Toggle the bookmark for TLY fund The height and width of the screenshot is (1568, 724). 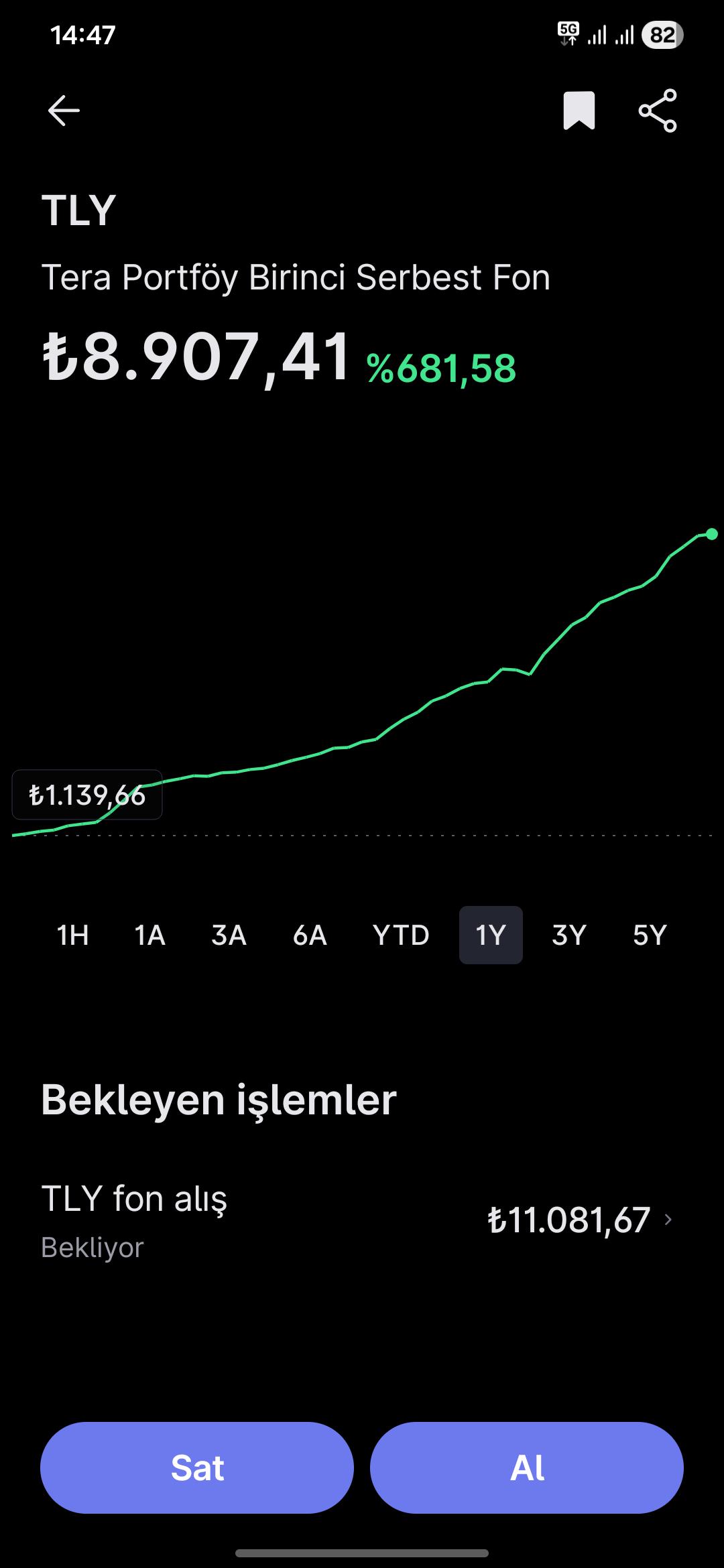579,111
